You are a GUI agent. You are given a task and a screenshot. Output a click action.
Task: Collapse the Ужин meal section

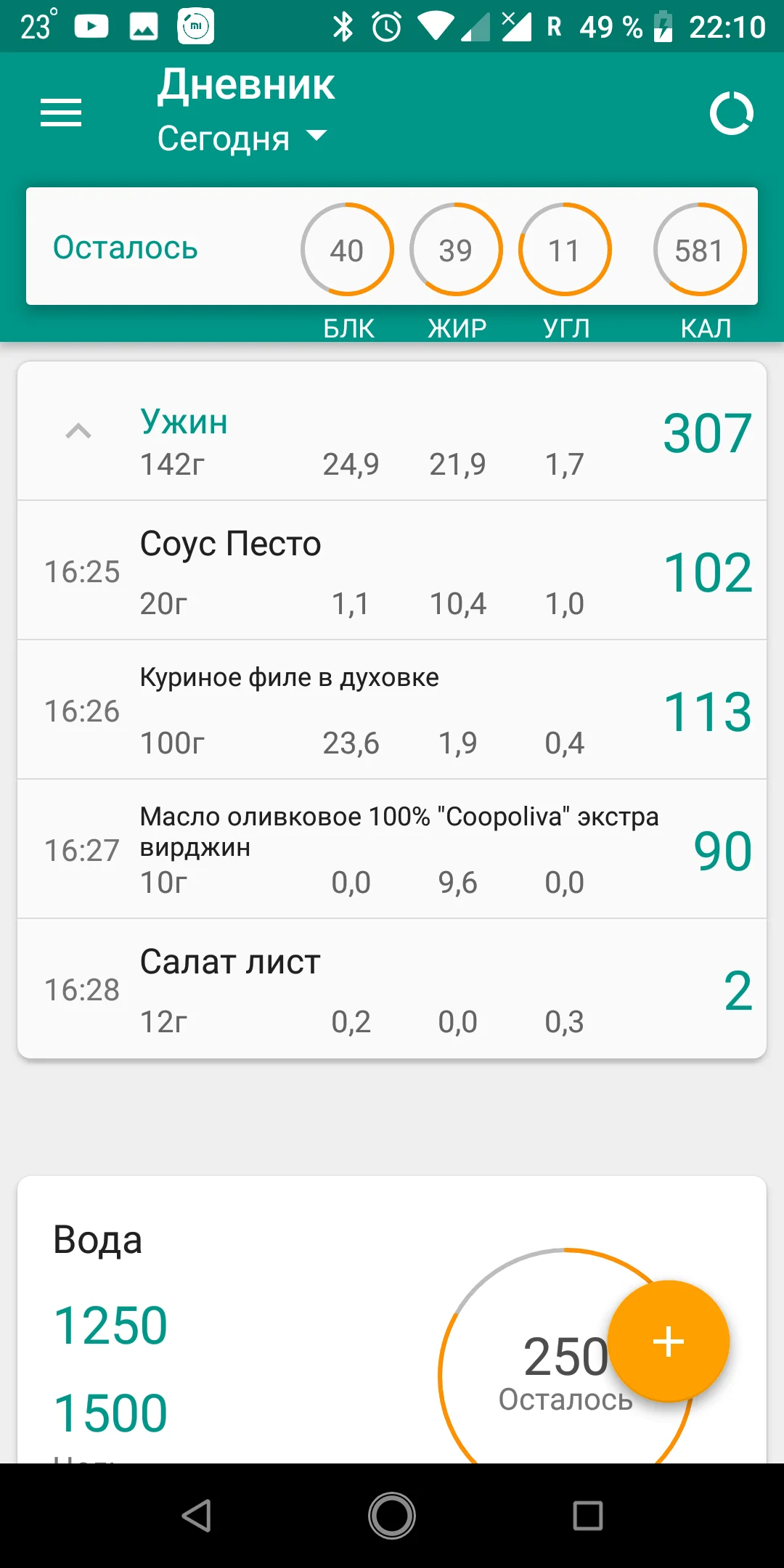(x=78, y=432)
